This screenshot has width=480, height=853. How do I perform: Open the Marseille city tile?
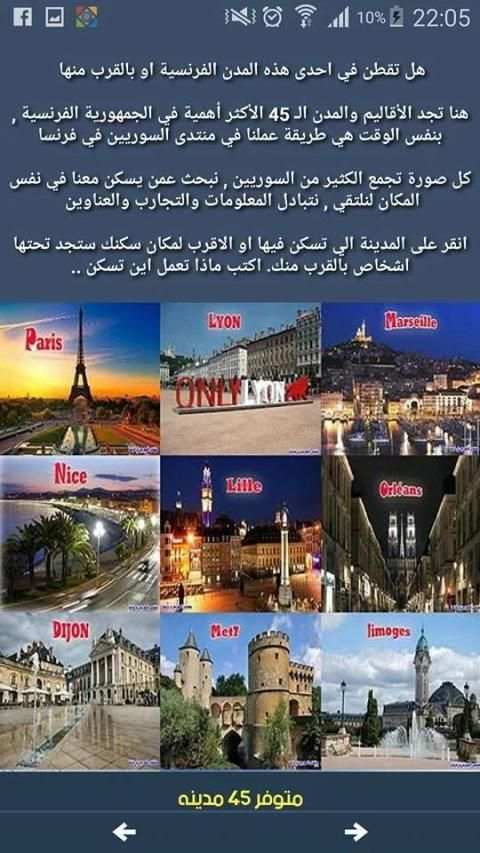(401, 378)
